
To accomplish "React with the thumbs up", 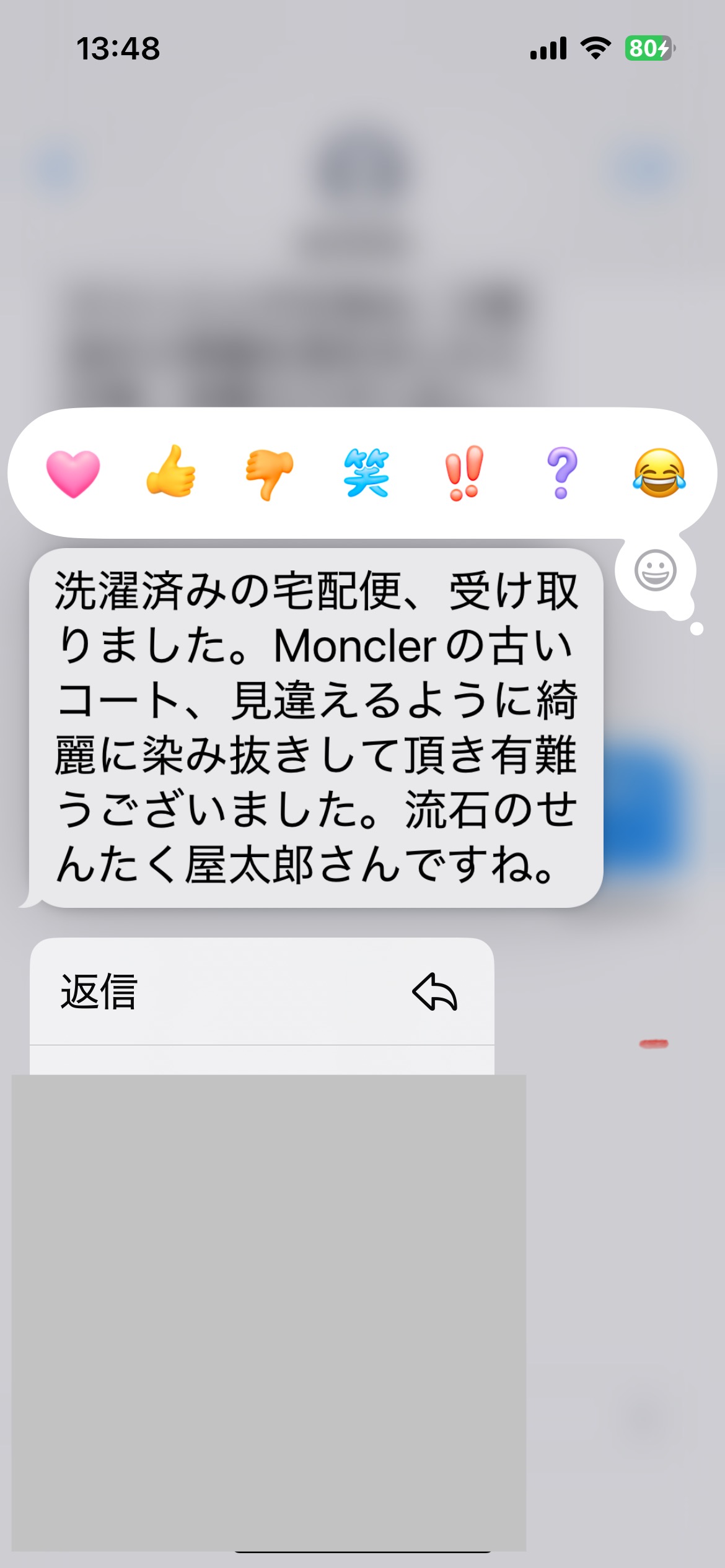I will [171, 473].
